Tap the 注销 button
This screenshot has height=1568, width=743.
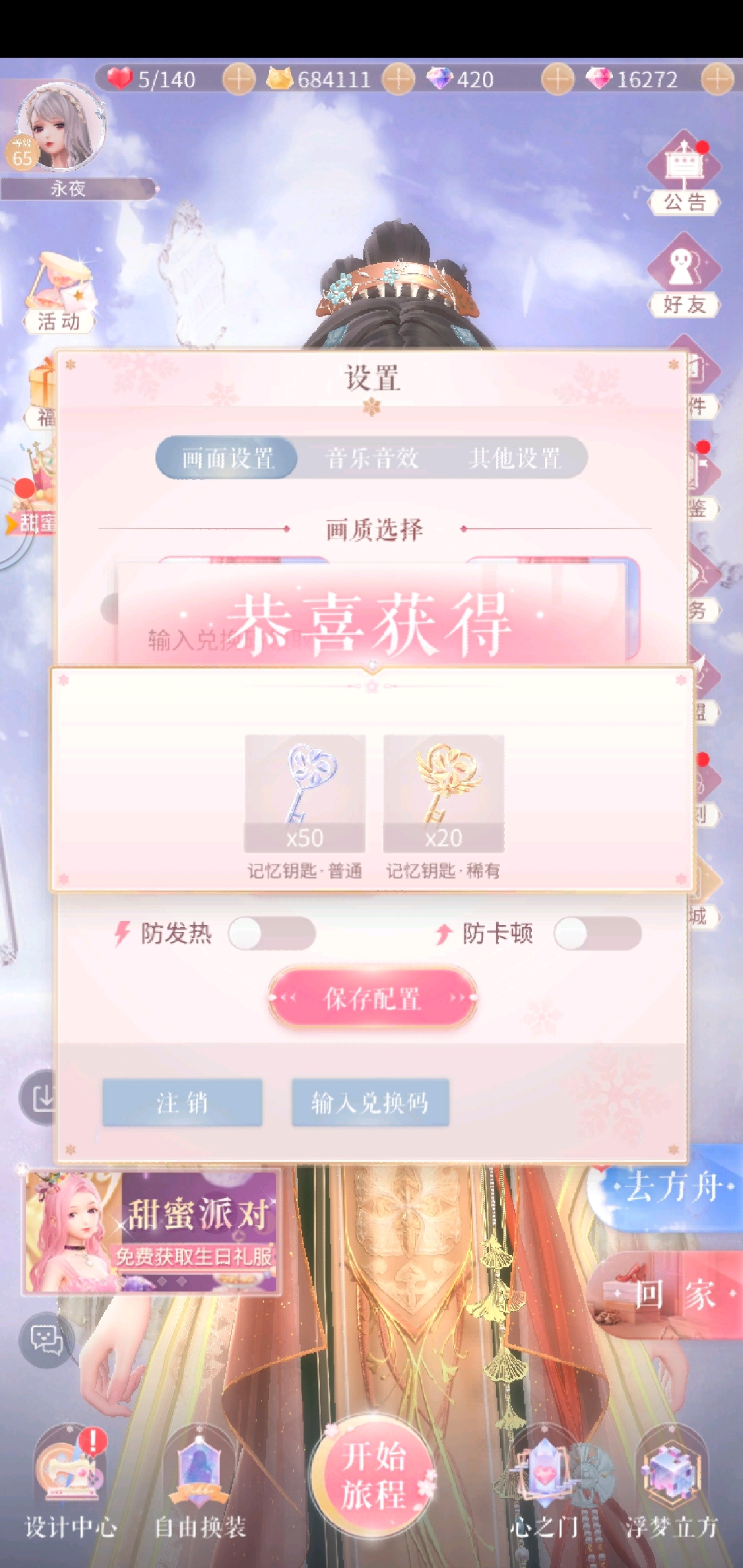pos(182,1102)
